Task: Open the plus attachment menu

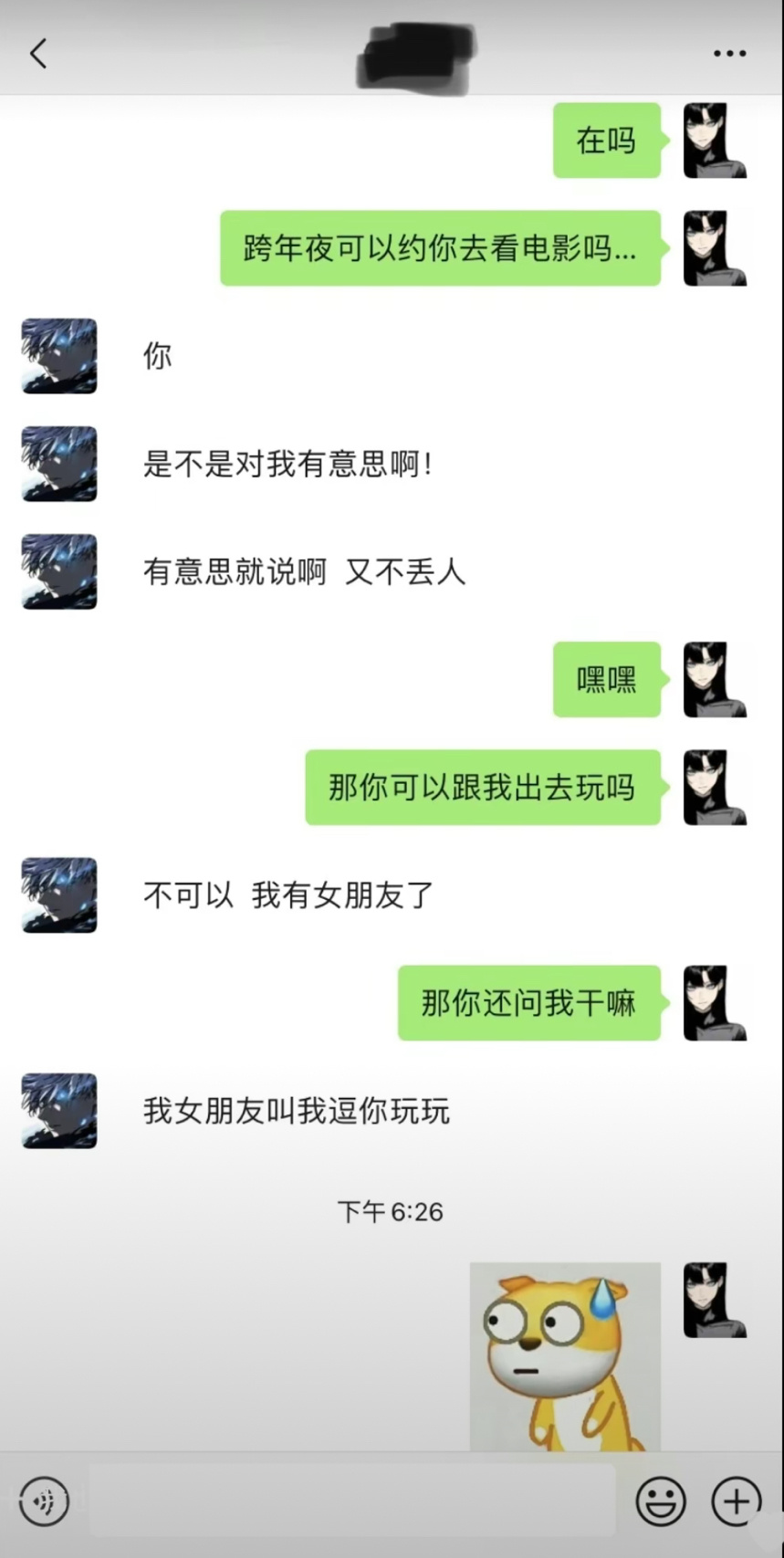Action: coord(736,1500)
